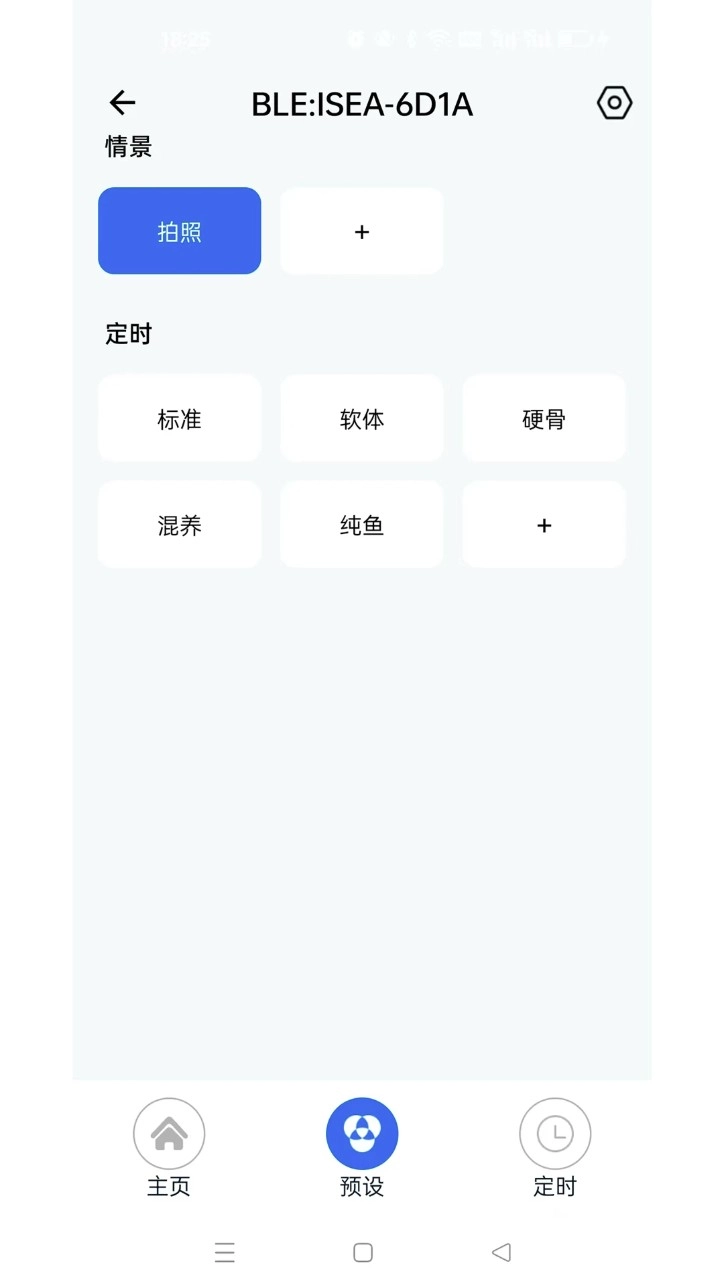This screenshot has height=1287, width=724.
Task: Activate the 拍照 photo scene button
Action: 179,231
